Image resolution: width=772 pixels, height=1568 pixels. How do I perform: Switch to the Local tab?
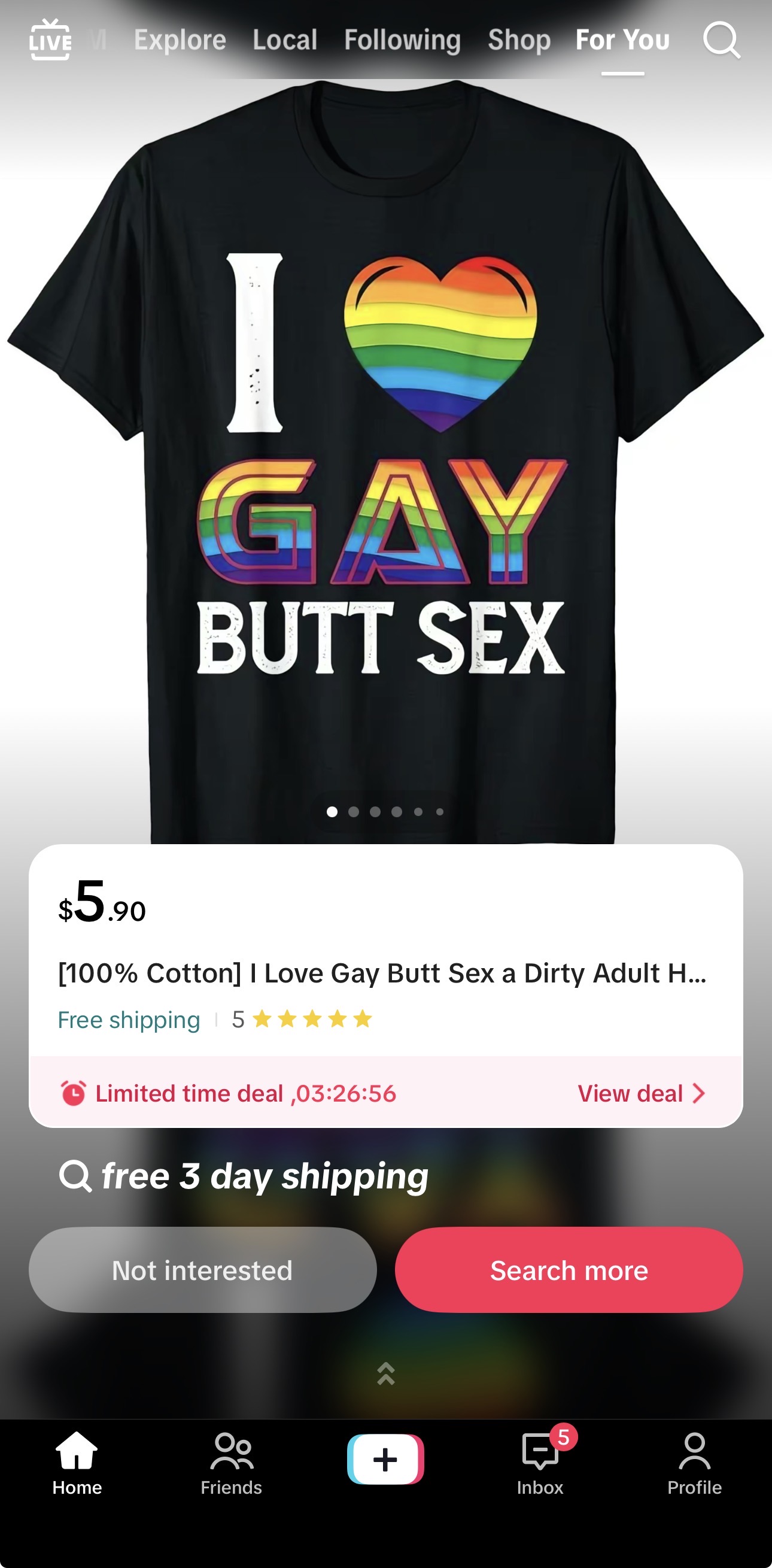285,40
